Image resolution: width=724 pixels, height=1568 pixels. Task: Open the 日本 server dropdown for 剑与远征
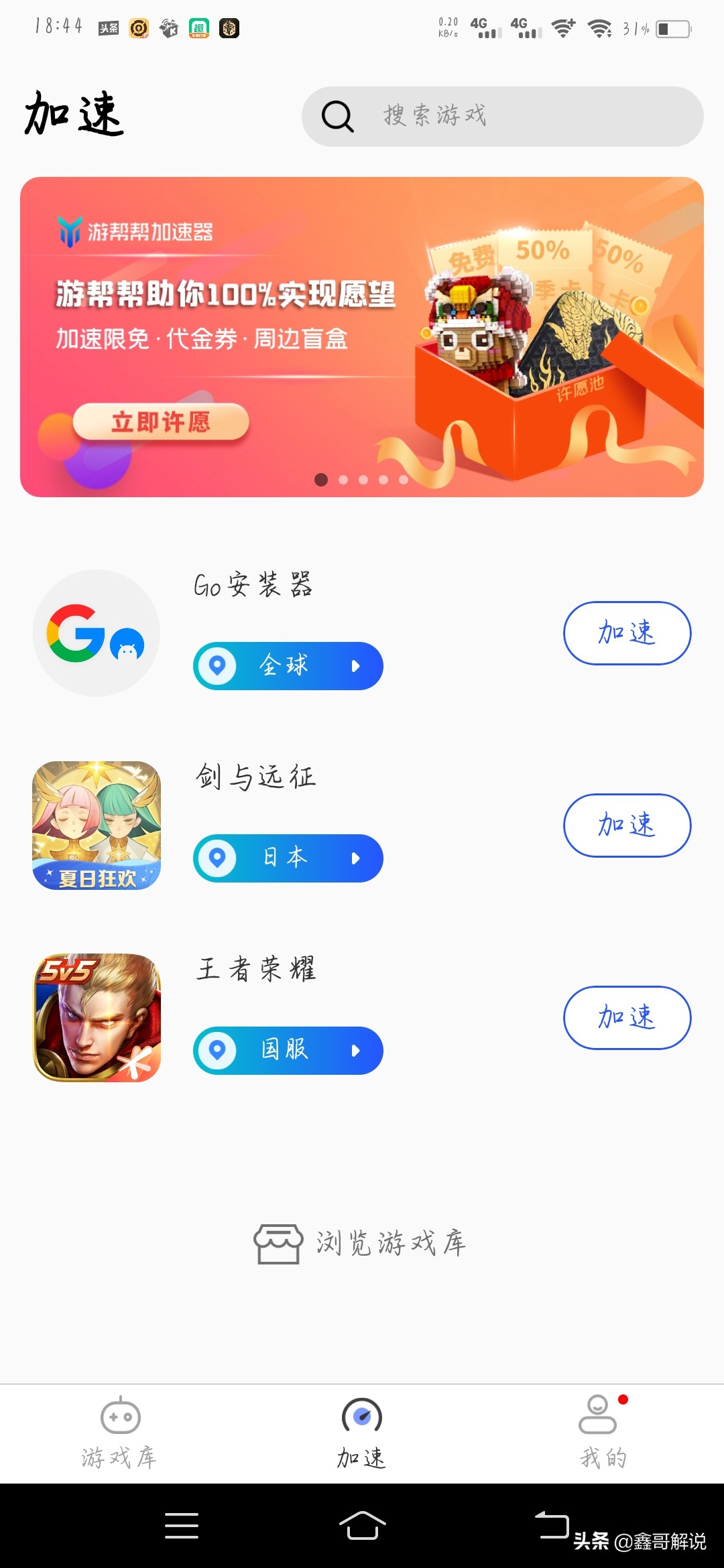point(356,858)
